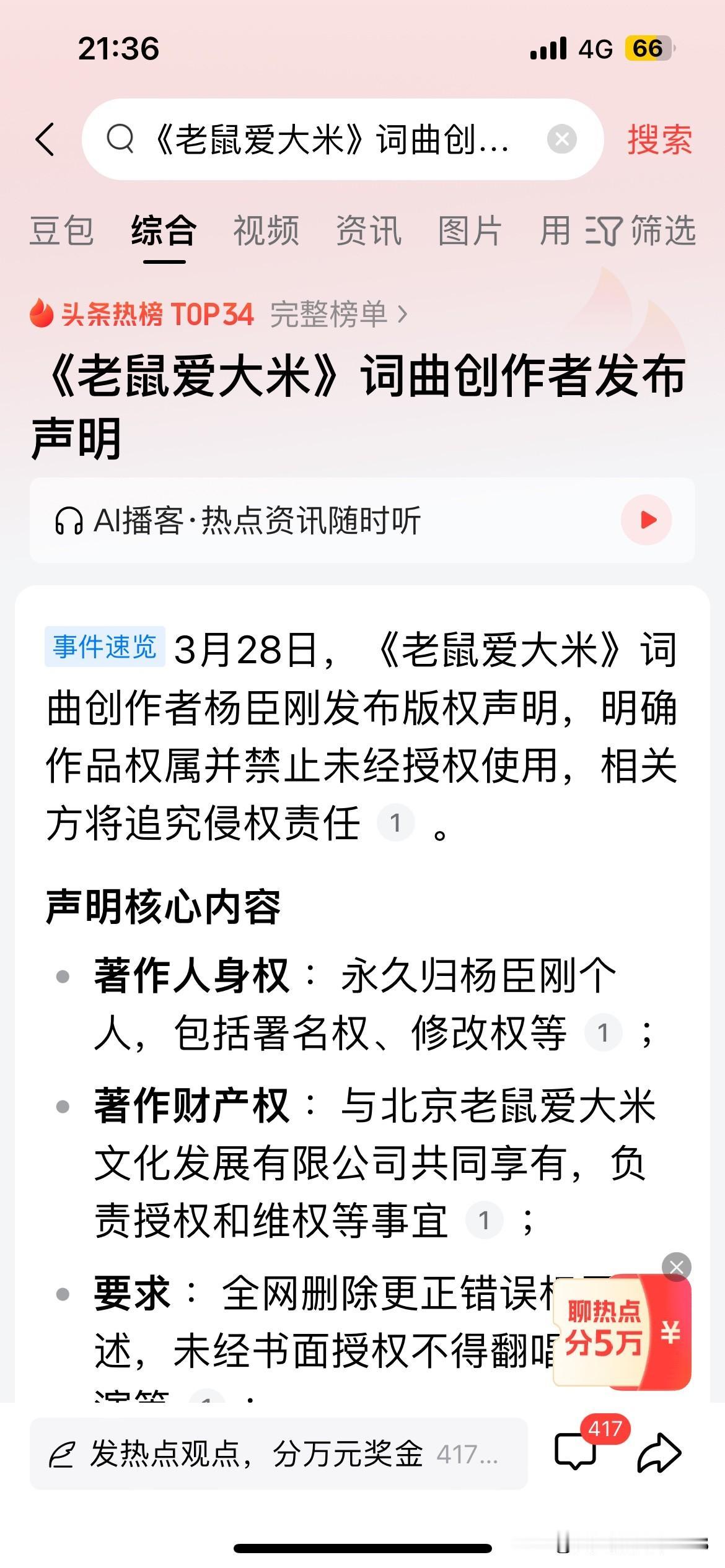Tap the magnifier icon in the search bar
Image resolution: width=725 pixels, height=1568 pixels.
tap(120, 140)
